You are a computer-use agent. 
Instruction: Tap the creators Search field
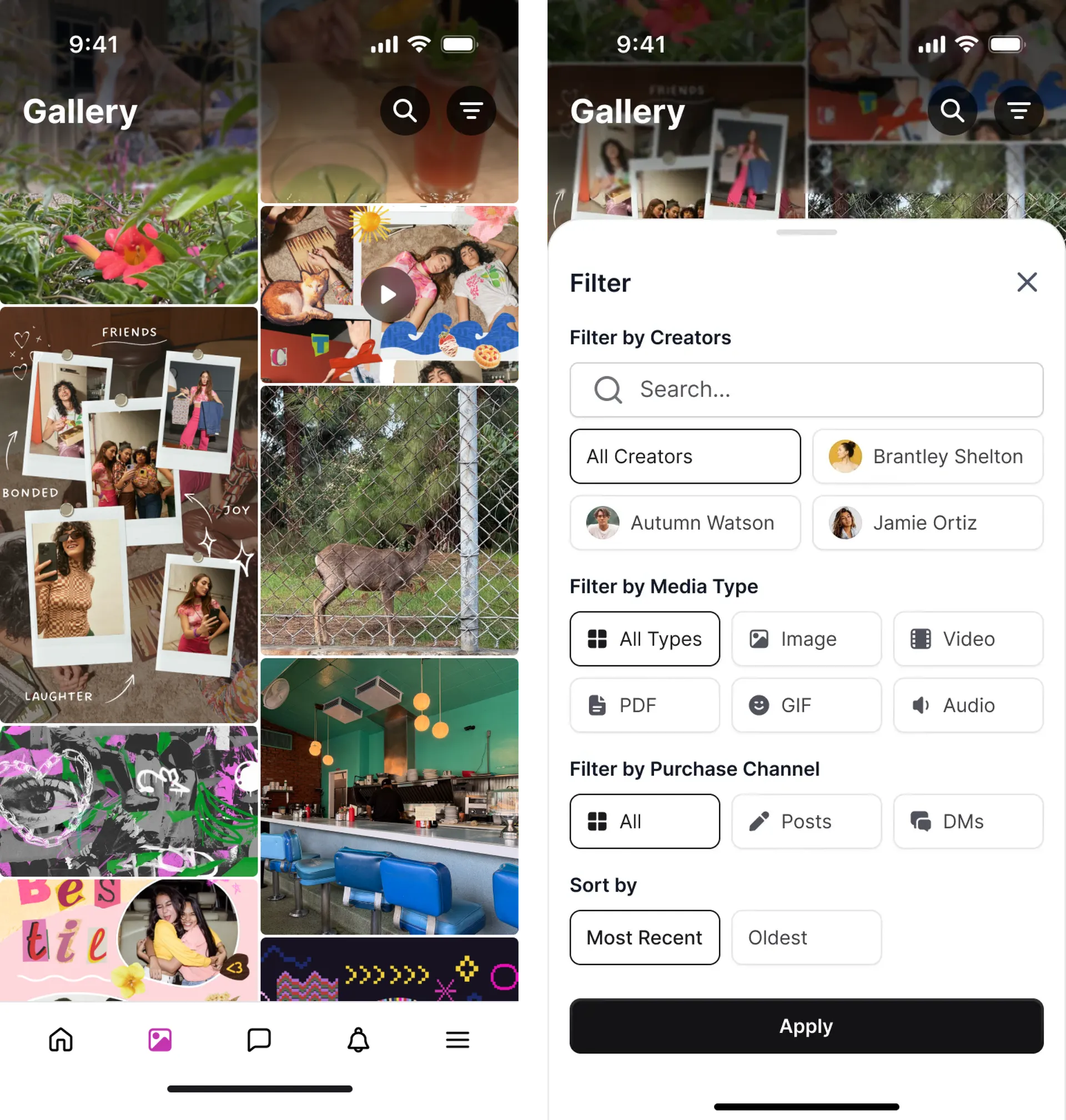(x=806, y=390)
